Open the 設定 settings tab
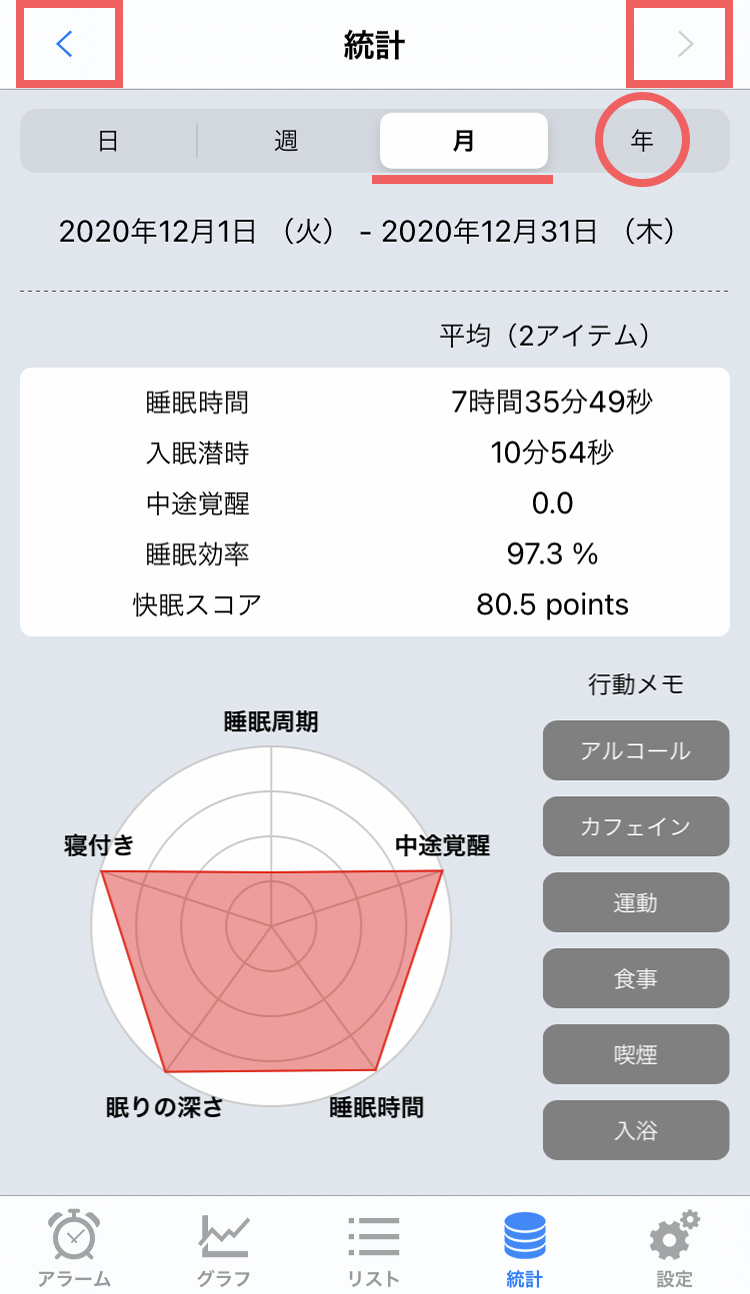 tap(674, 1247)
